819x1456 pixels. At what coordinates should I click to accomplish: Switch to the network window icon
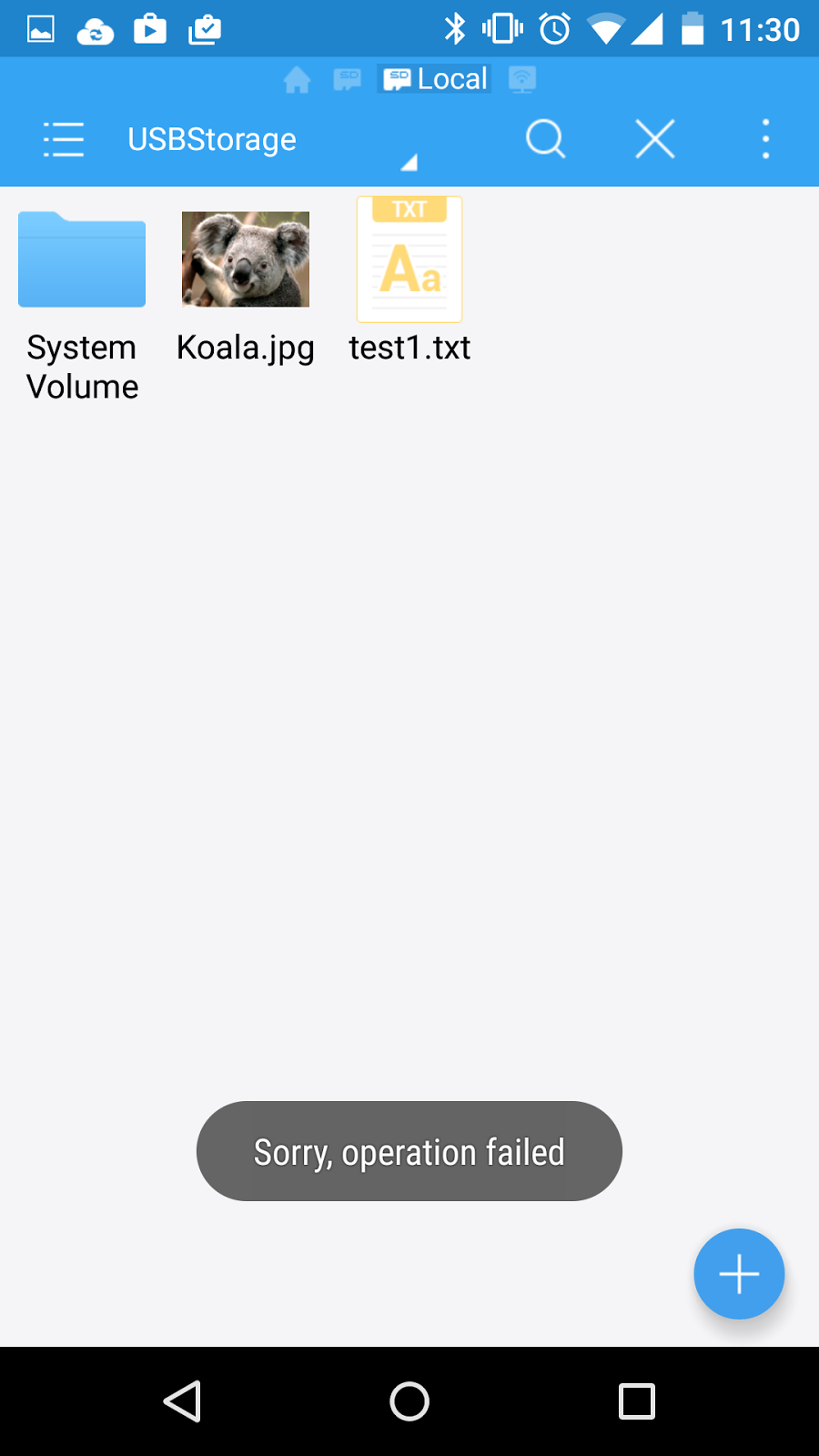point(521,80)
